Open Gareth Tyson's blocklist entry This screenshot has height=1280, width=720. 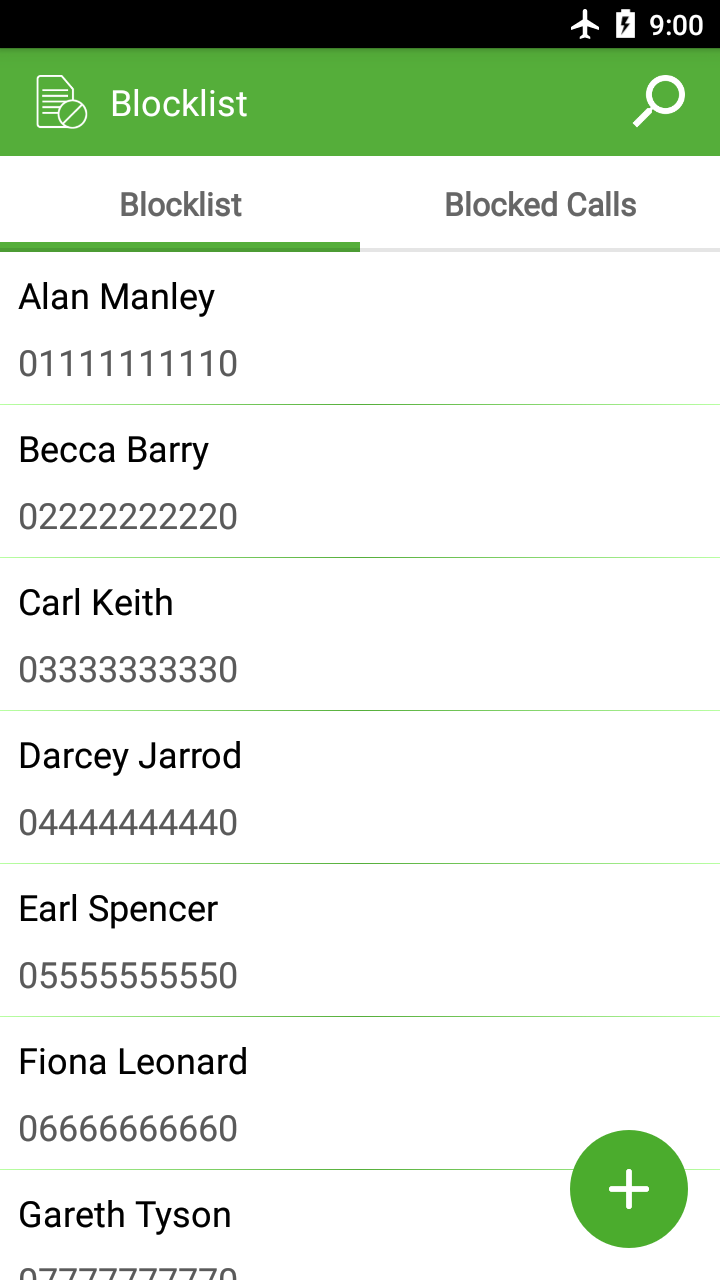pos(360,1226)
